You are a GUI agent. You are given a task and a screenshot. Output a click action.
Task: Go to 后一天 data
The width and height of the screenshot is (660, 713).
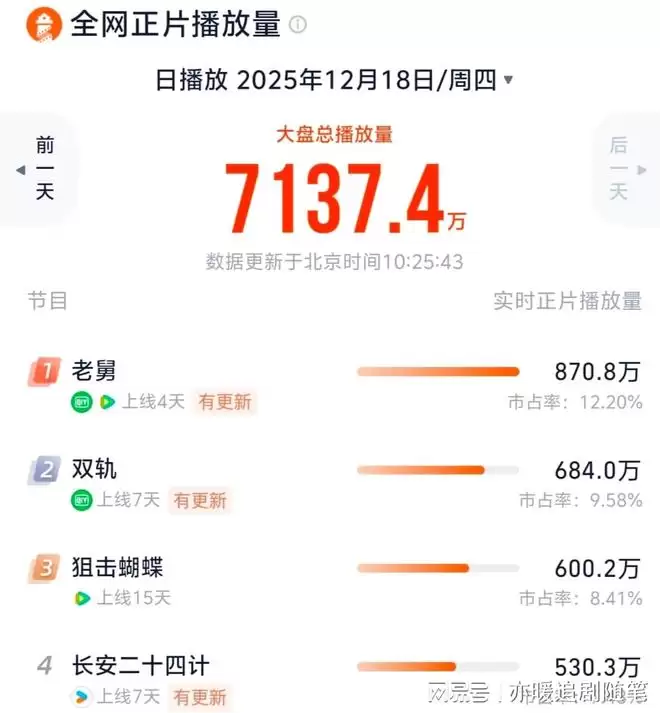pos(620,169)
